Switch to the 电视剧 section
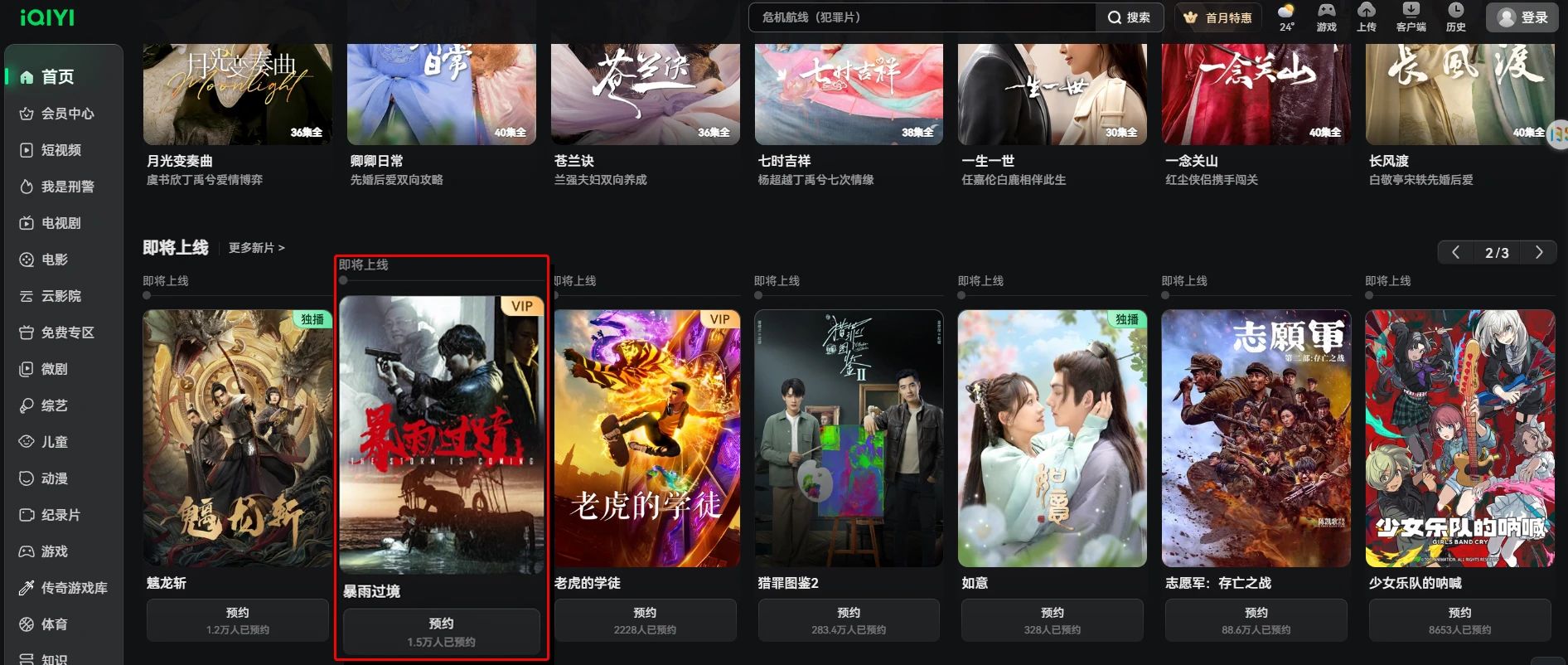 point(60,223)
